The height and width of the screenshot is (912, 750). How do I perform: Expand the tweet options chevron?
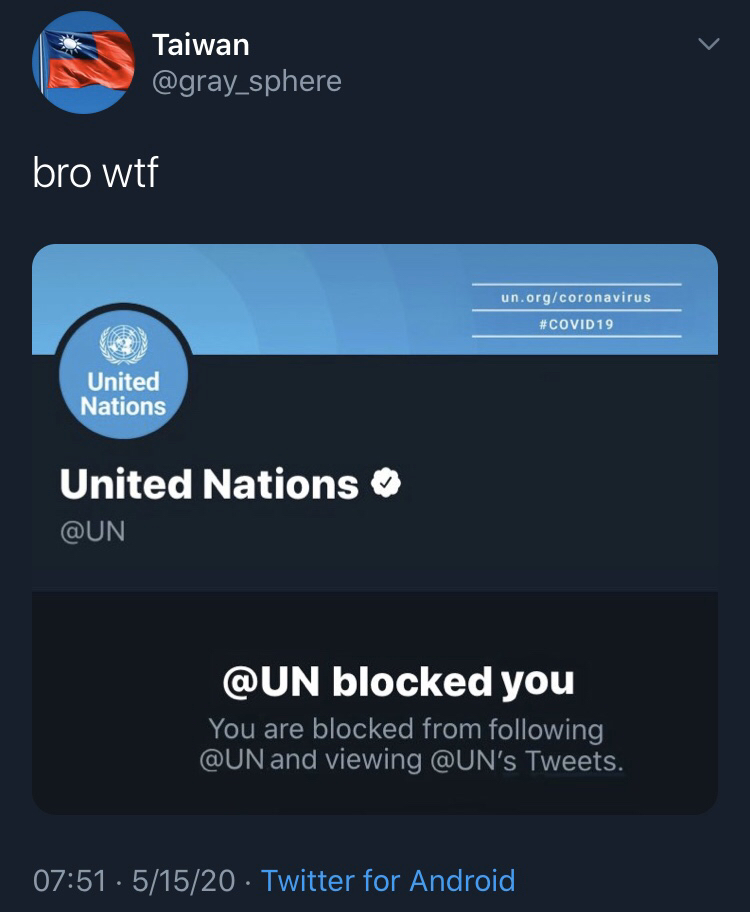click(708, 45)
